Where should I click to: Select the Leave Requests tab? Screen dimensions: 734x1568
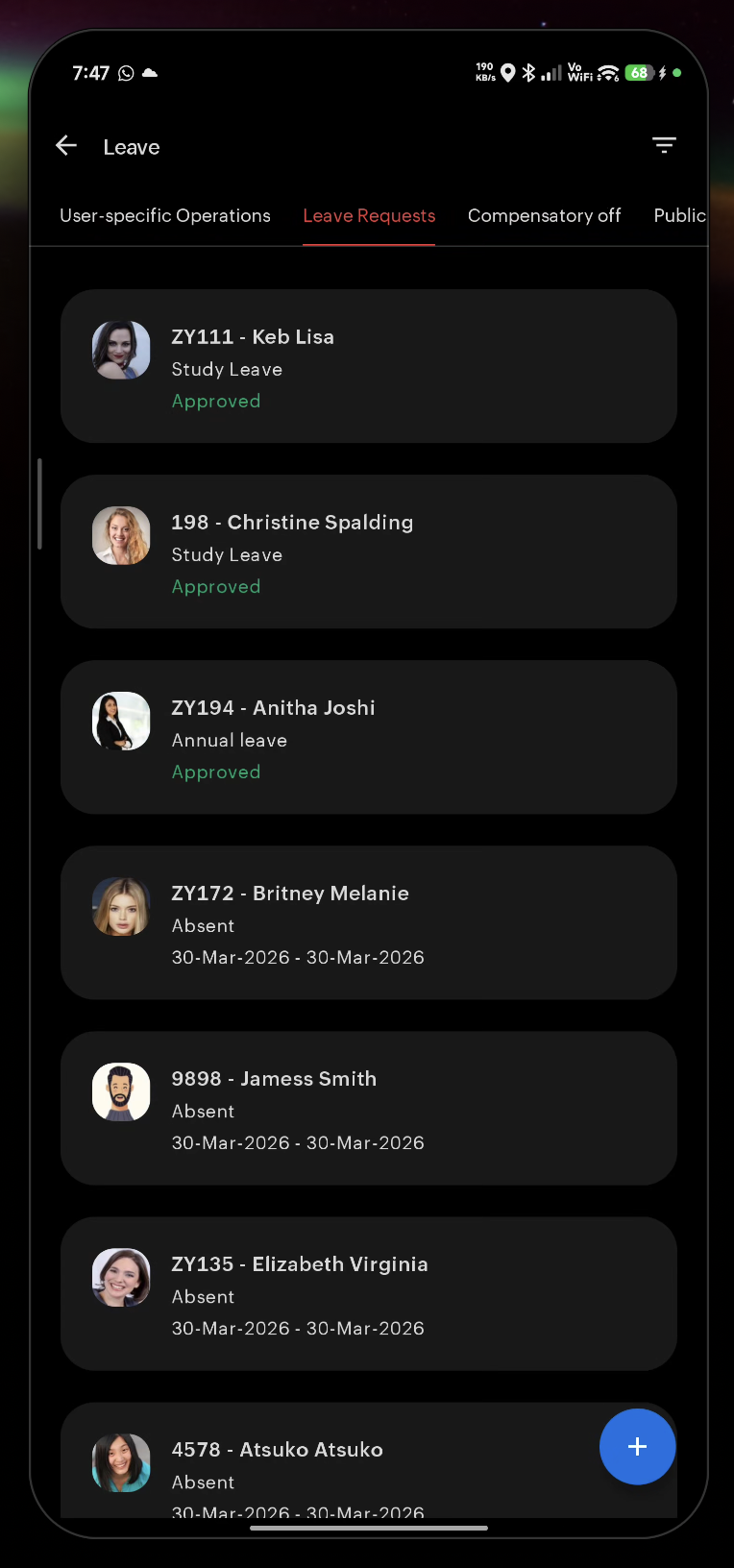click(x=369, y=216)
